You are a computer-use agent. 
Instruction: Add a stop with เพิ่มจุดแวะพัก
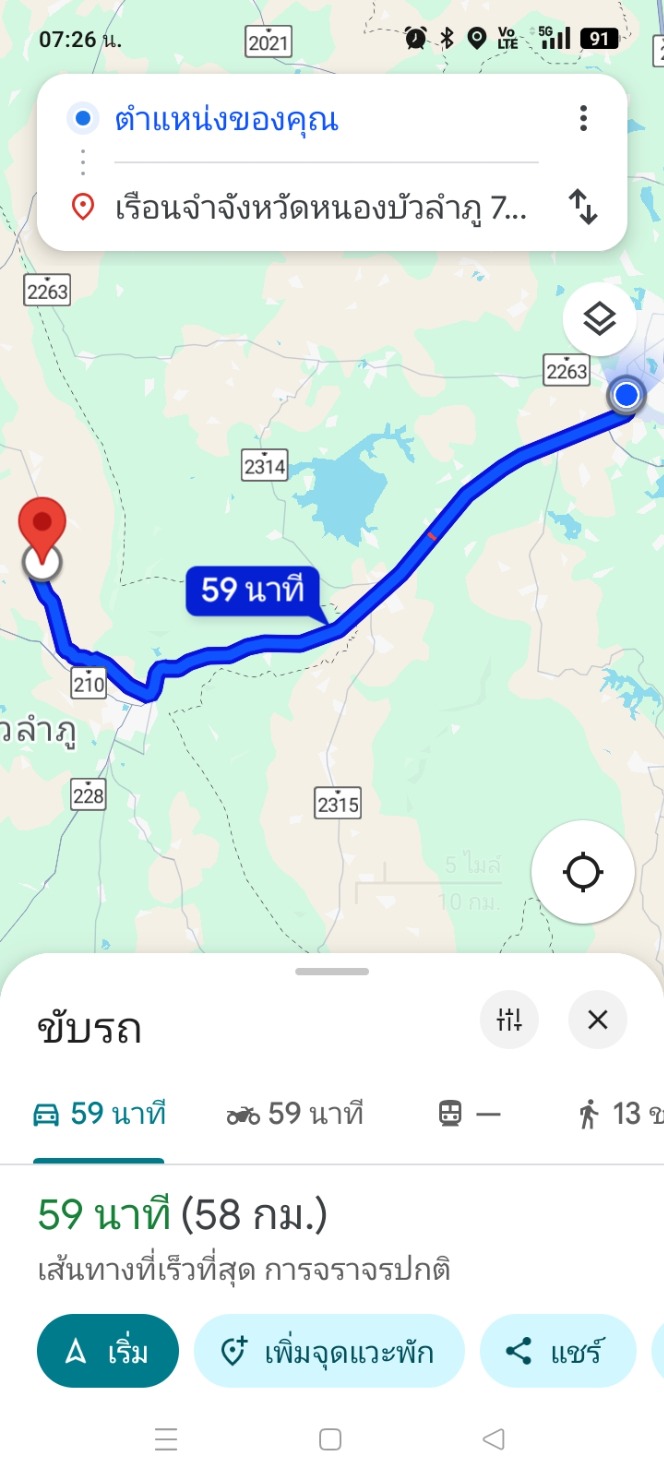click(x=329, y=1352)
